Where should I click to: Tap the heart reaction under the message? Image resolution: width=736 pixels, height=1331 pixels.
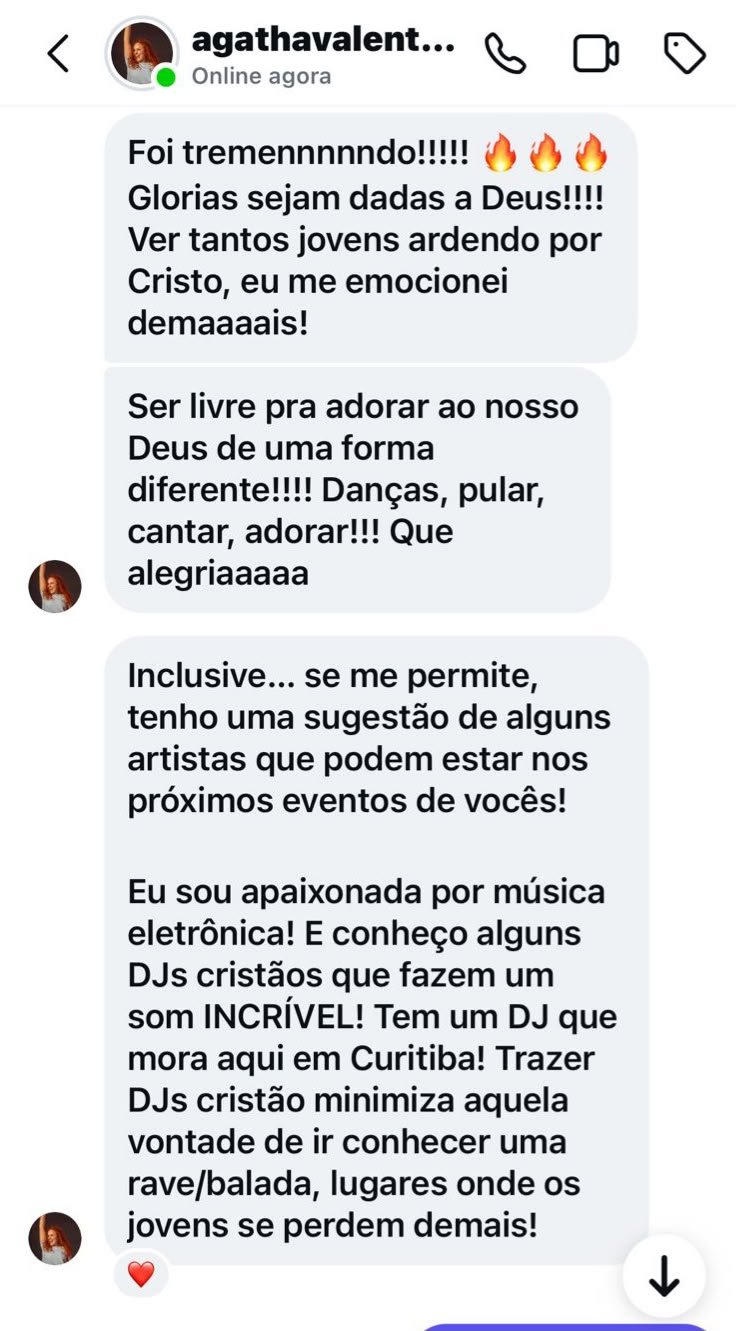[141, 1274]
